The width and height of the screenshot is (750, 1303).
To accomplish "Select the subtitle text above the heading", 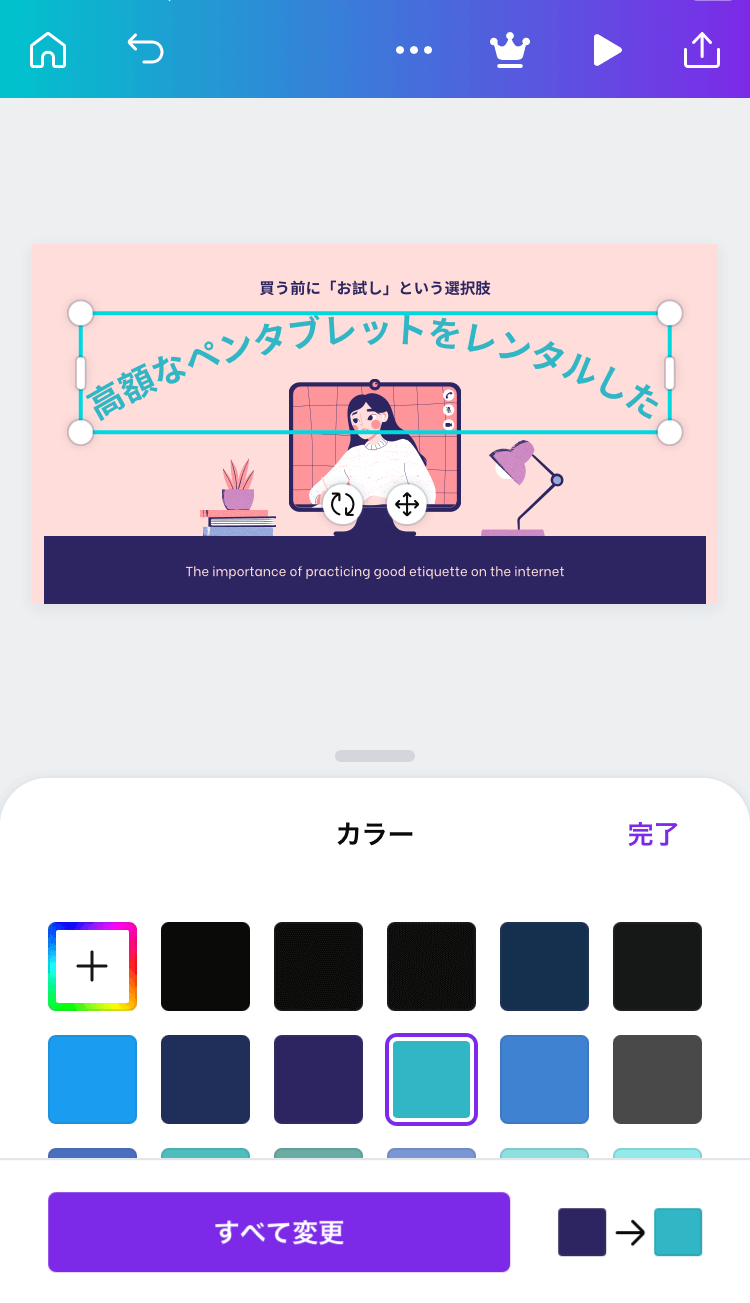I will [x=375, y=288].
